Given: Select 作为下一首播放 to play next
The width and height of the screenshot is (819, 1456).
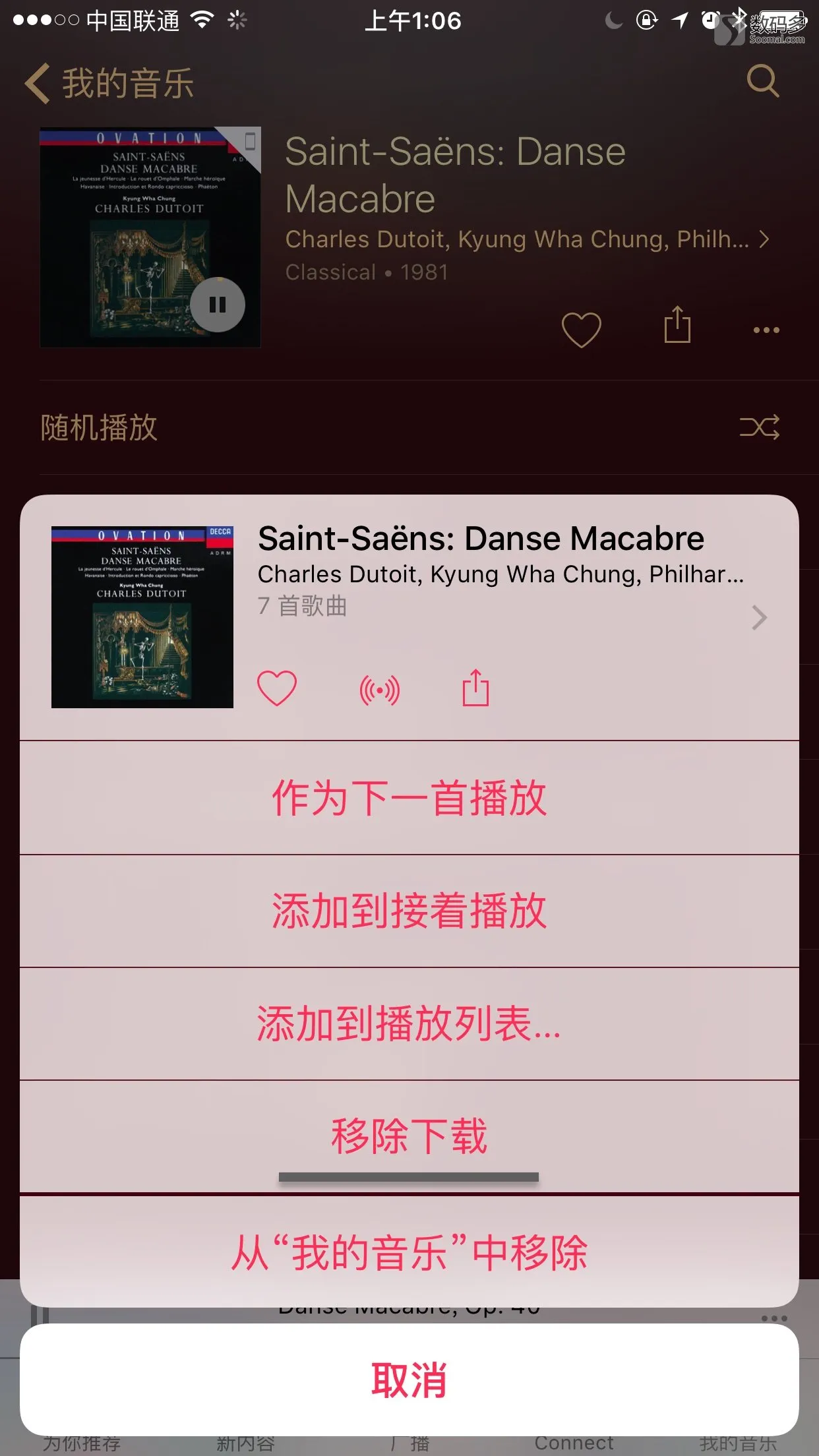Looking at the screenshot, I should click(409, 798).
